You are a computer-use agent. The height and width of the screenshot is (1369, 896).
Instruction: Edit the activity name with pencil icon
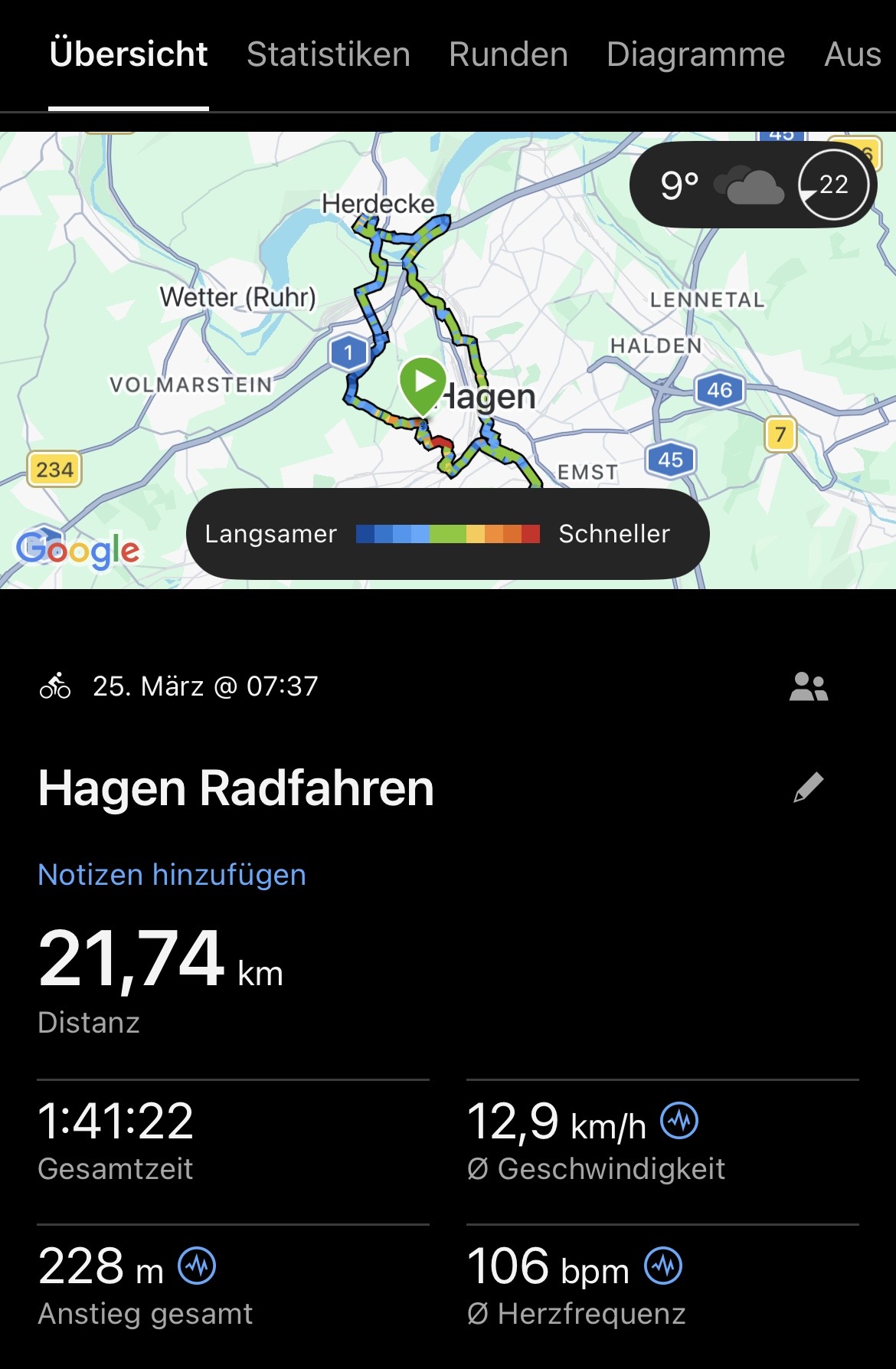pos(808,788)
